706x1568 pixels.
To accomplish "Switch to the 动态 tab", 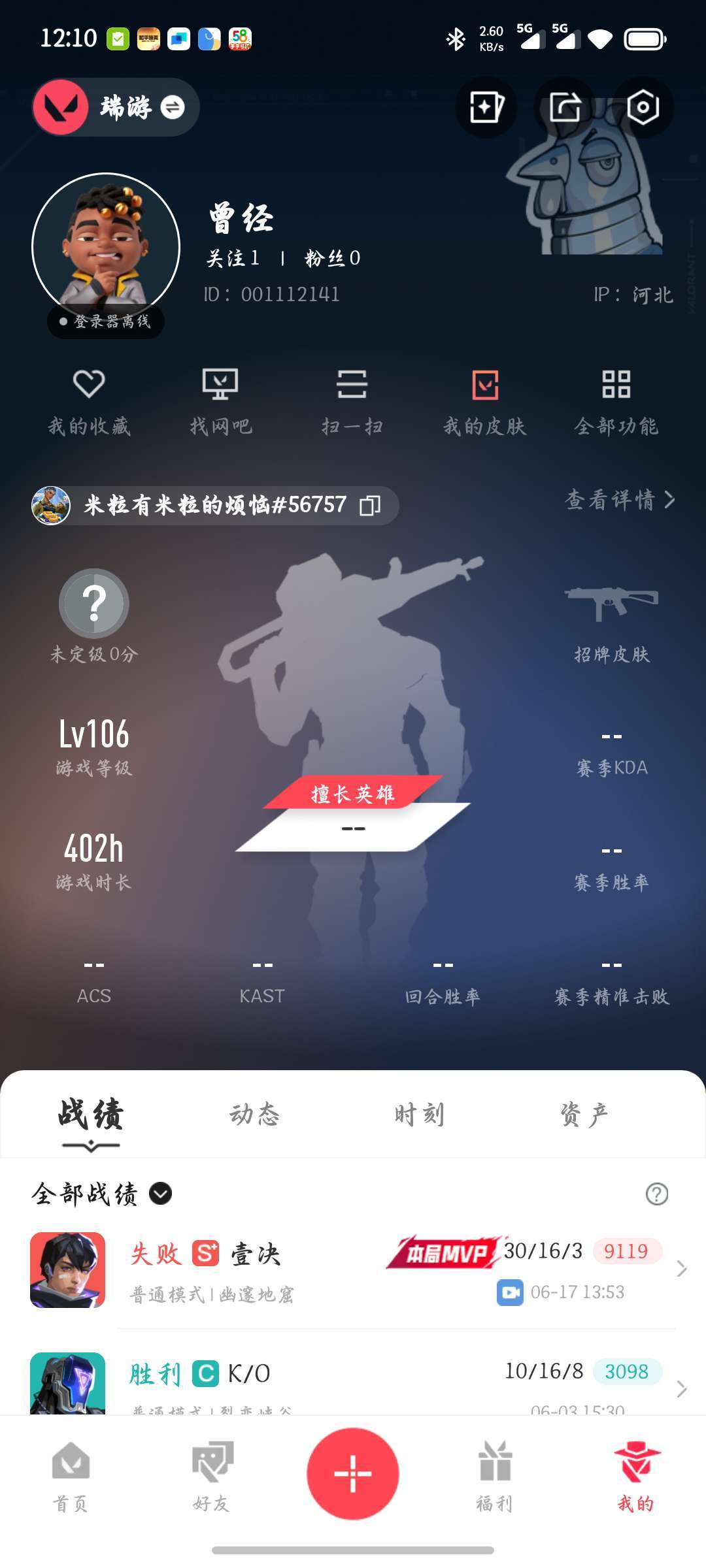I will point(254,1114).
